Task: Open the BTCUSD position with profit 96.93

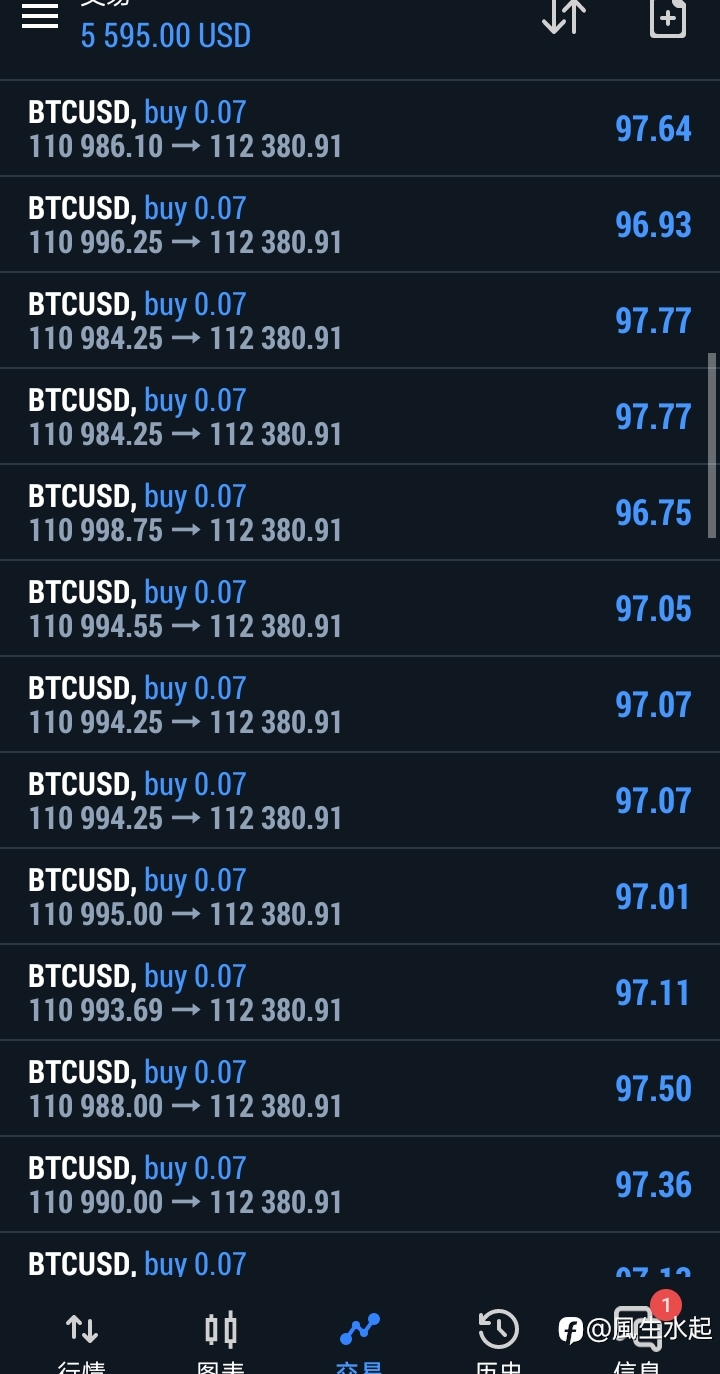Action: coord(360,225)
